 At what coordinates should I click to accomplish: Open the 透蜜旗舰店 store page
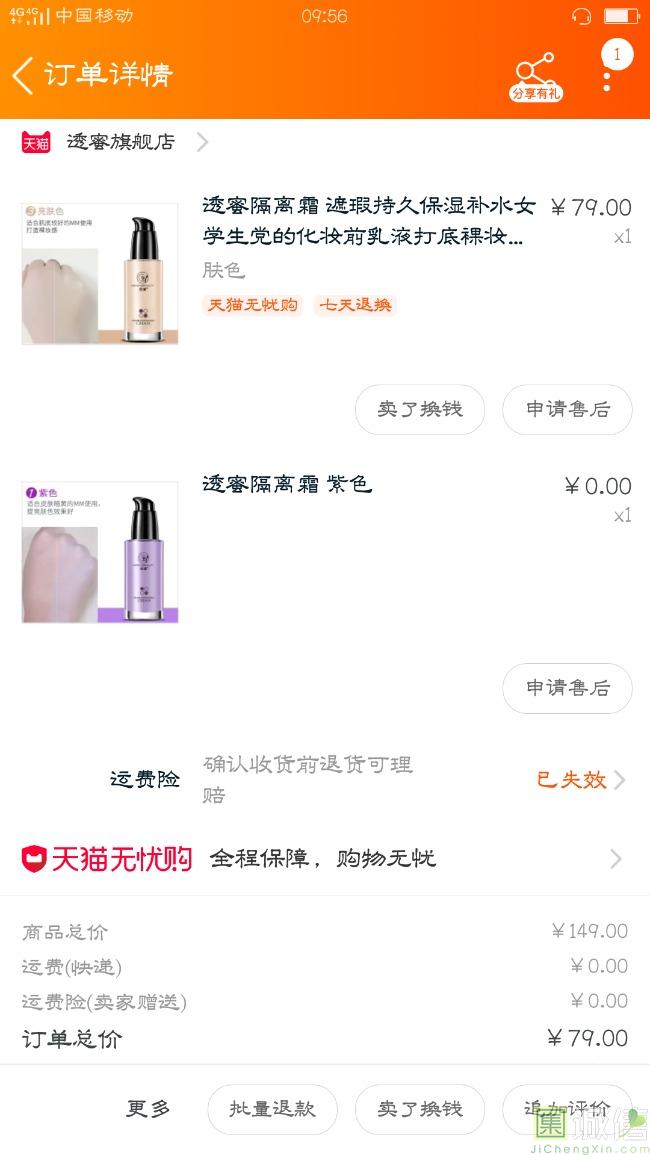coord(120,142)
